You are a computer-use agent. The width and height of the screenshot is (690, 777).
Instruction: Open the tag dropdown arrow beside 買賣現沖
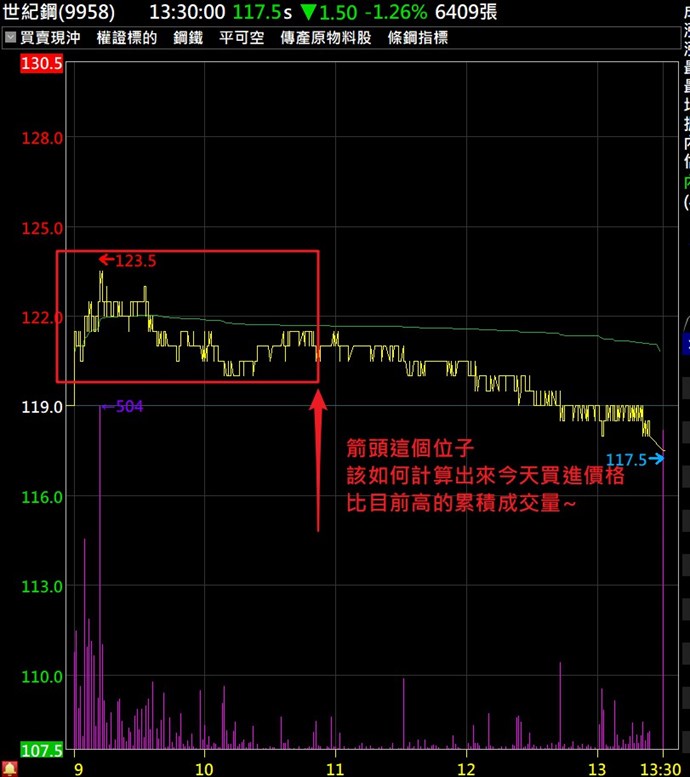coord(10,38)
